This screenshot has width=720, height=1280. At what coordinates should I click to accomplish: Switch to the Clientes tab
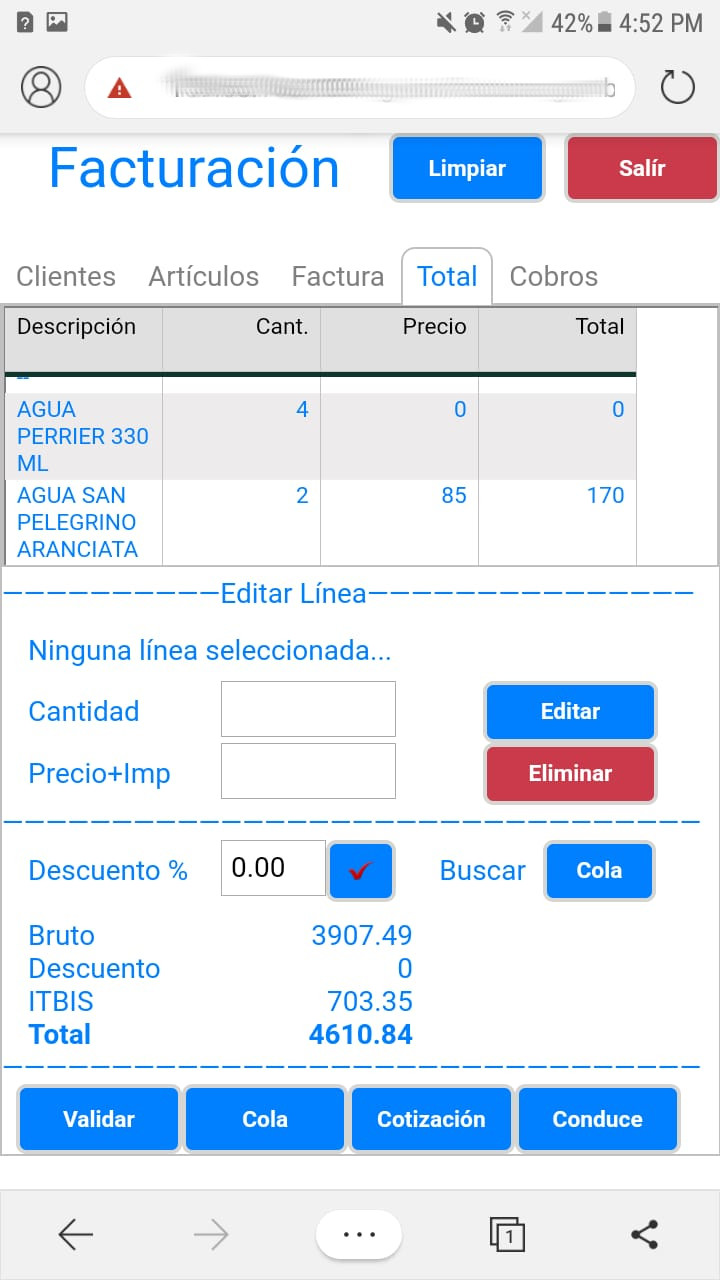click(x=66, y=276)
